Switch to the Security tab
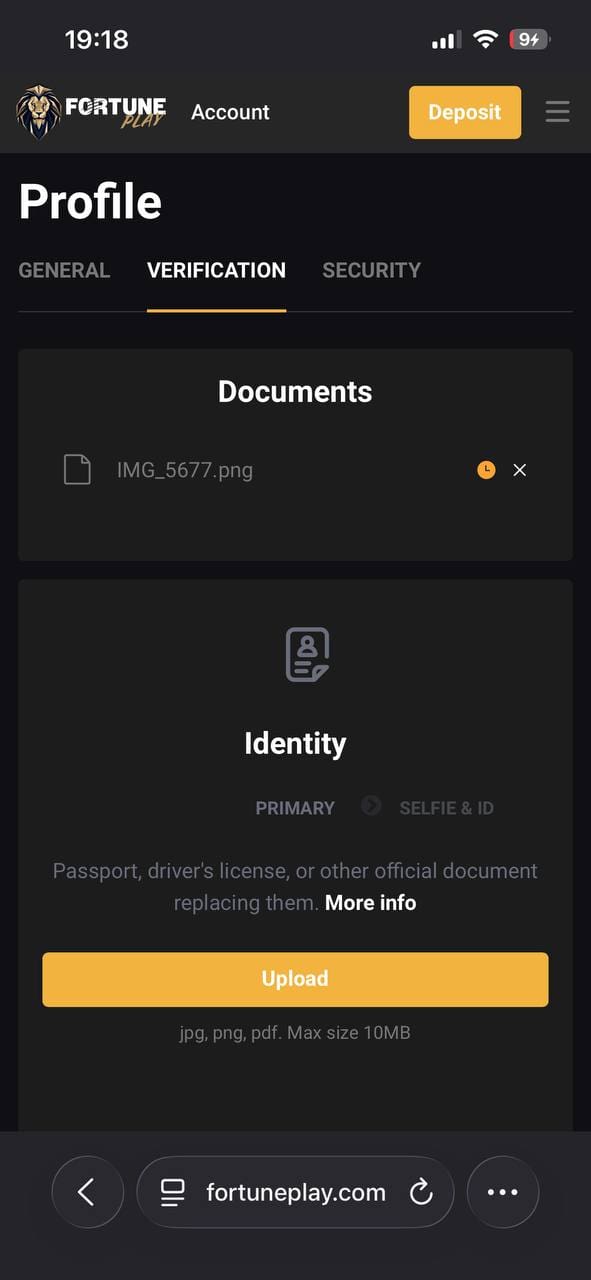This screenshot has height=1280, width=591. coord(371,270)
